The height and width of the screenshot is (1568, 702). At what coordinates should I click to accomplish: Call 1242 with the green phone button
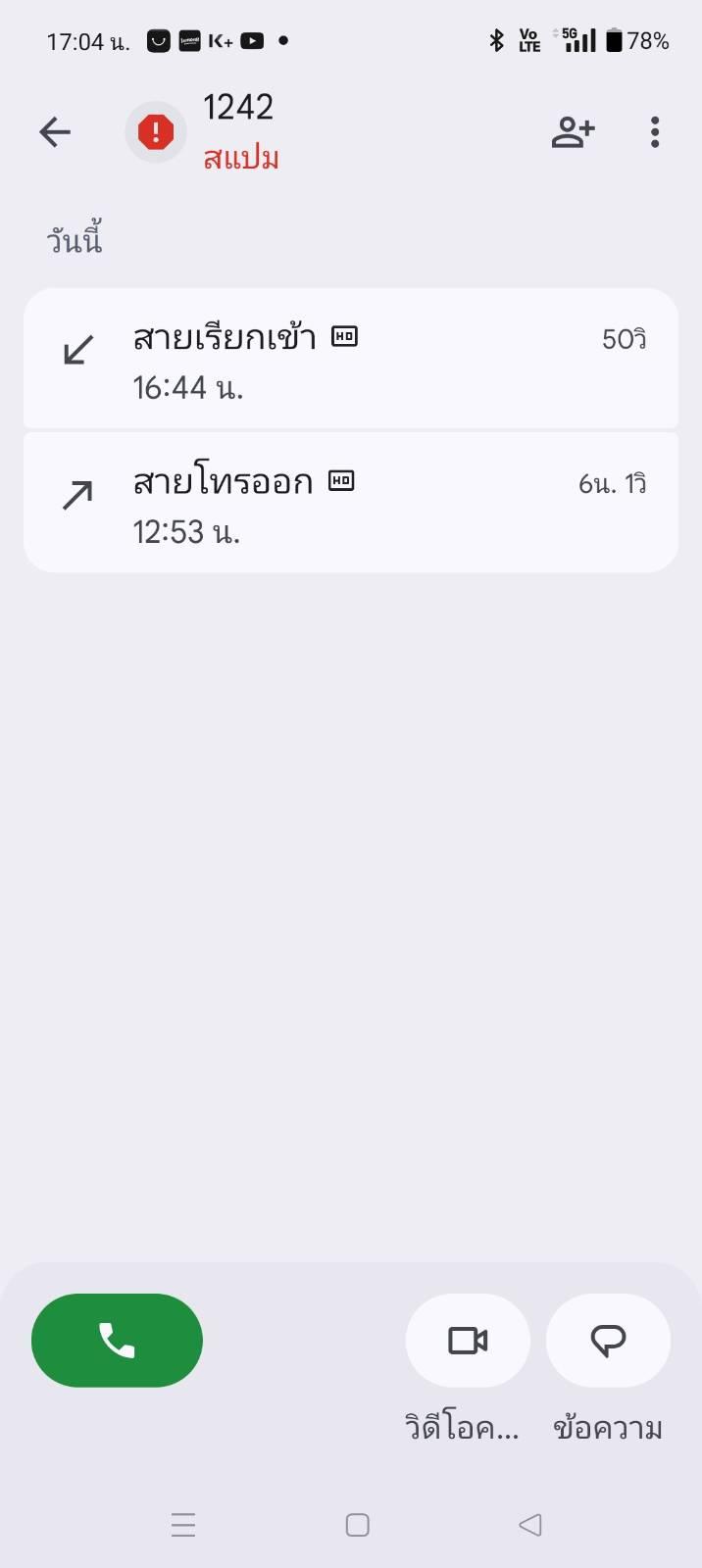[x=117, y=1340]
